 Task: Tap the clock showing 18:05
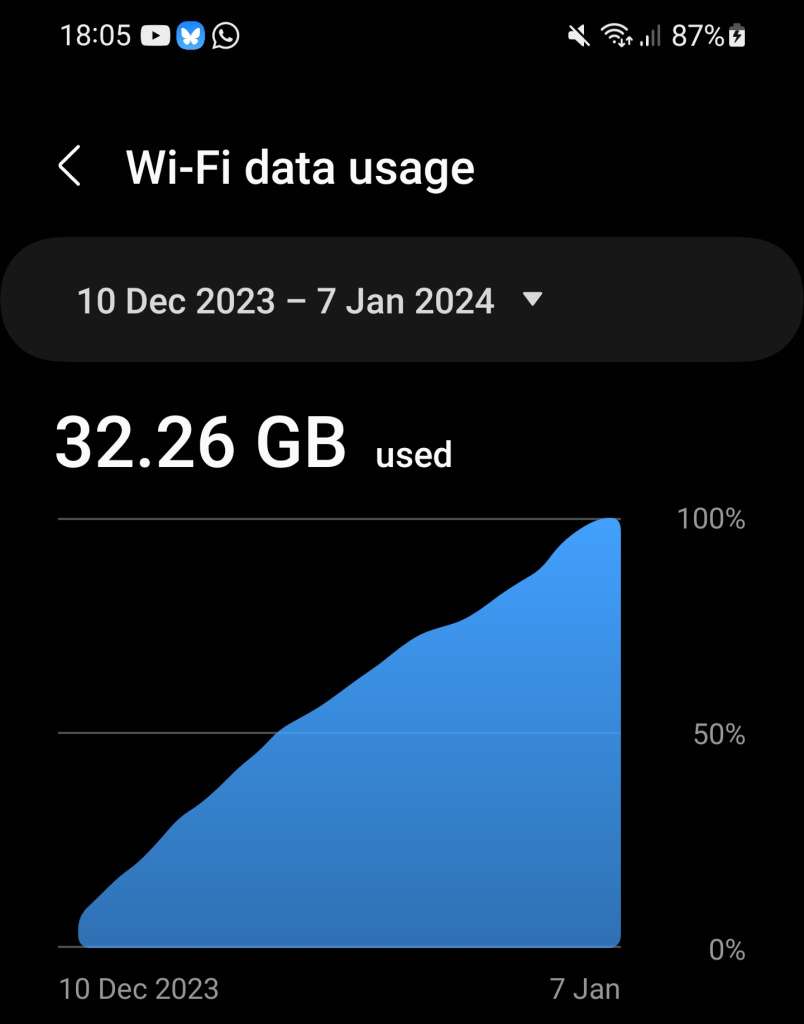click(x=98, y=35)
